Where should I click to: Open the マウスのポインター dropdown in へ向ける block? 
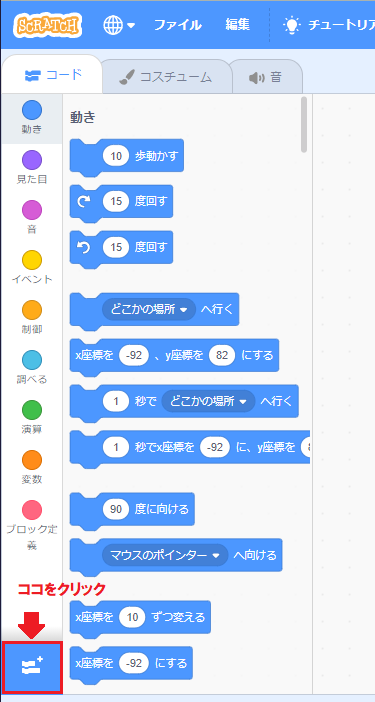(162, 556)
